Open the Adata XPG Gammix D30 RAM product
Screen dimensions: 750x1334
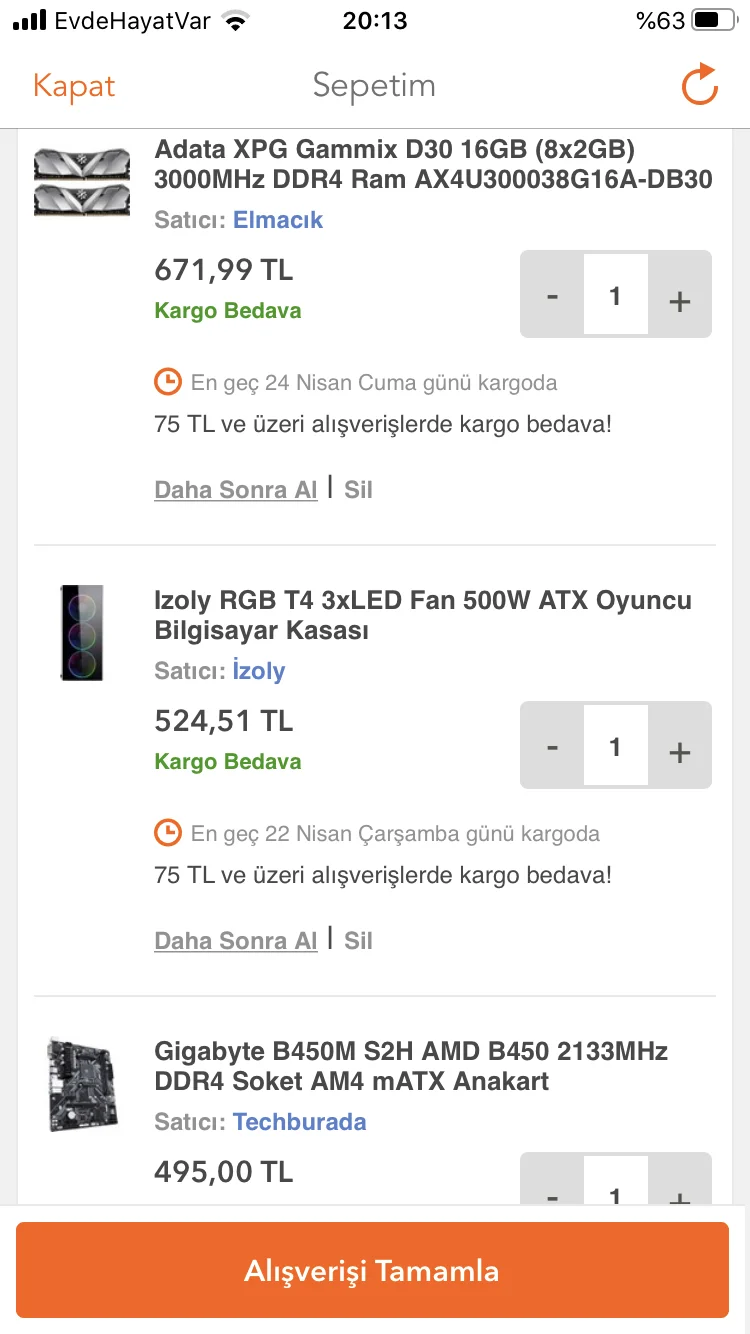(433, 164)
